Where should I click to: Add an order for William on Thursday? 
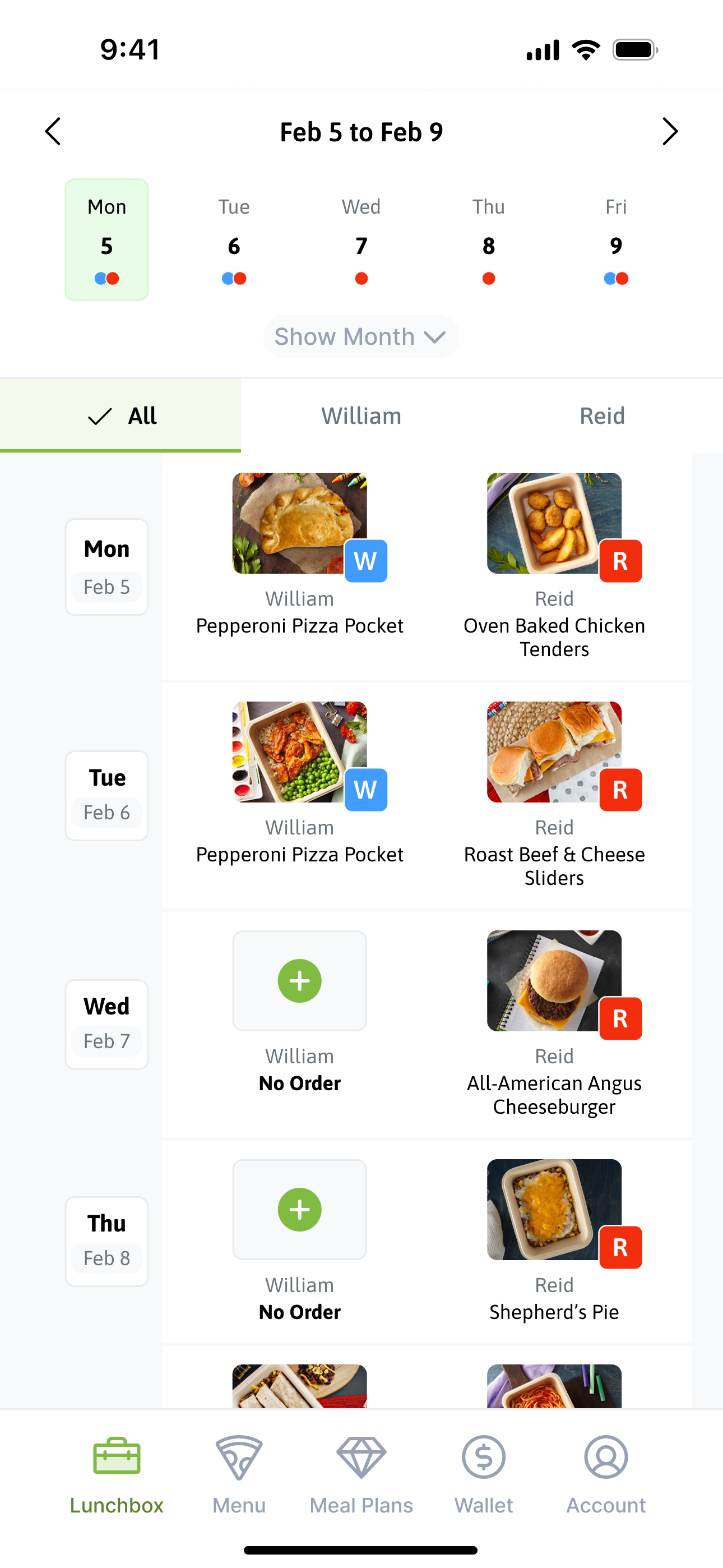[299, 1209]
